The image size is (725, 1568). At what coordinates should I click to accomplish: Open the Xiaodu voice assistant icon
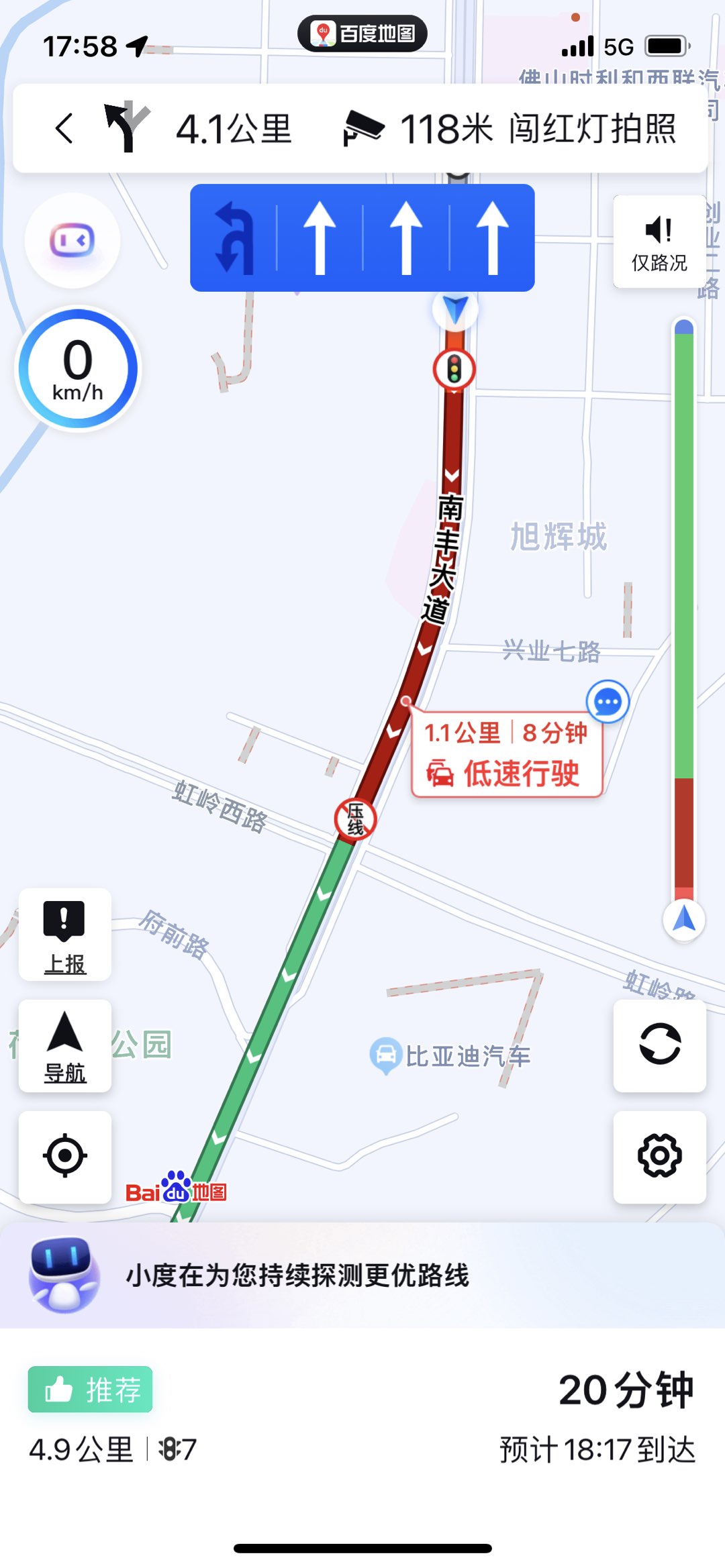click(72, 240)
